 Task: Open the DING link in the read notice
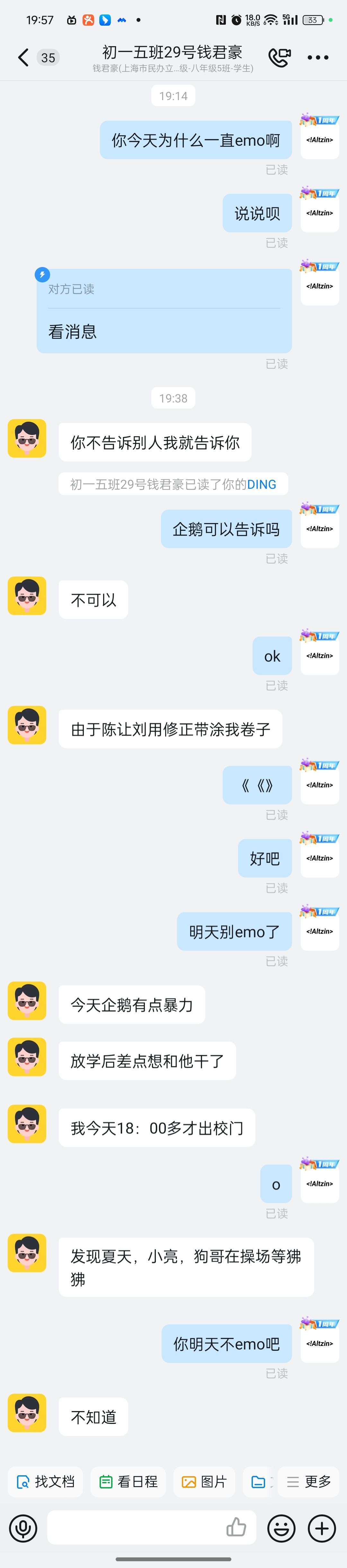pos(262,485)
